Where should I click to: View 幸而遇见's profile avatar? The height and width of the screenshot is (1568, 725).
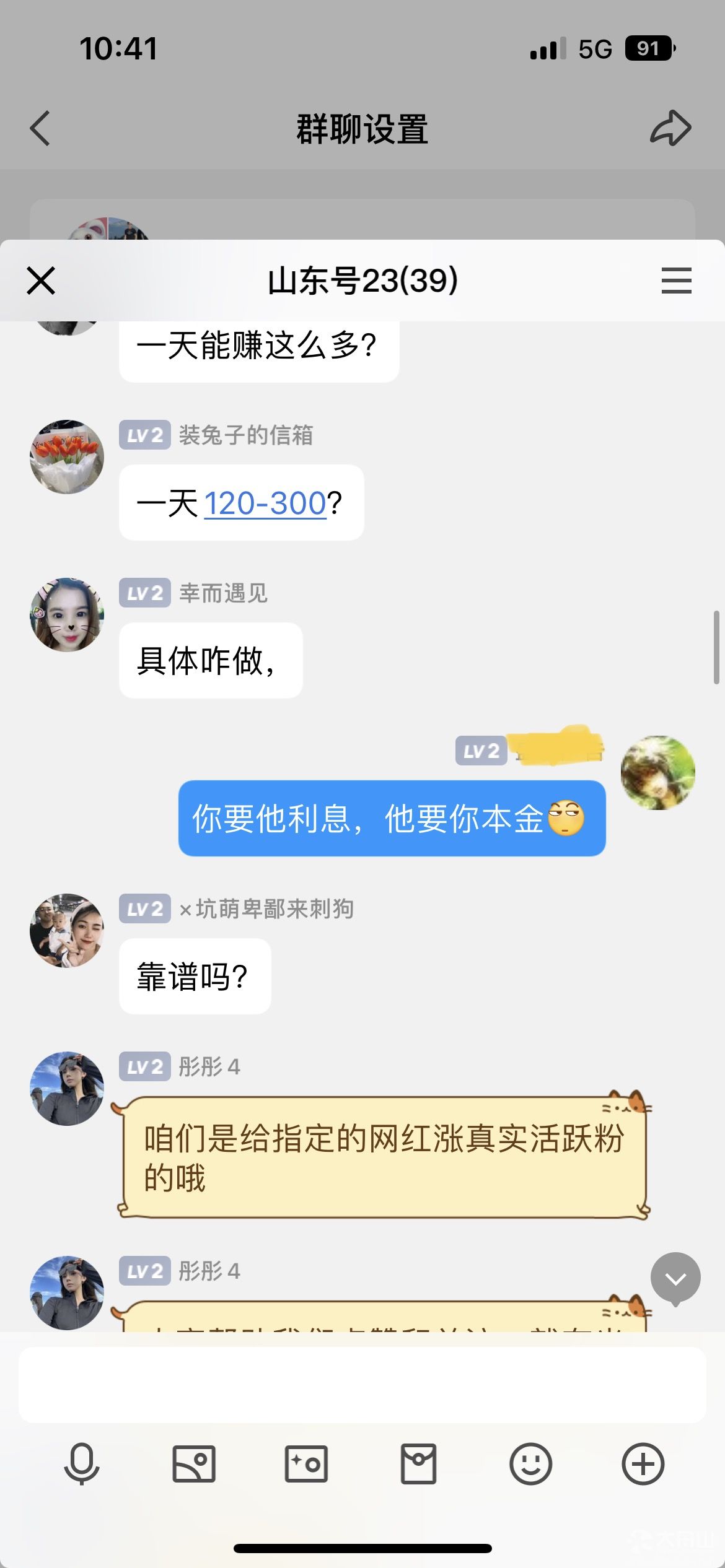point(67,615)
